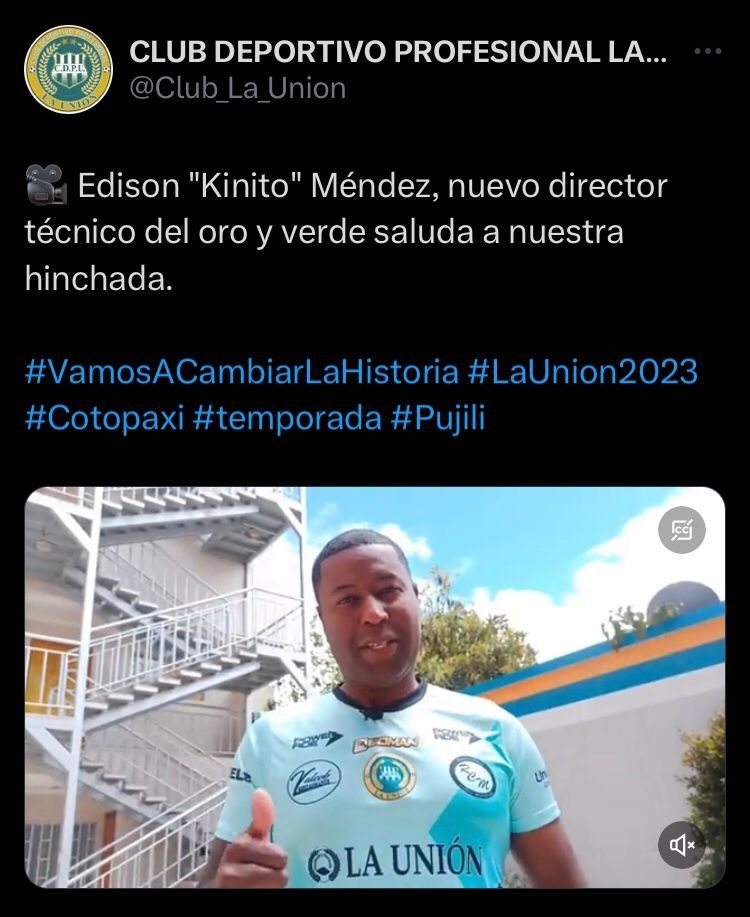Open the tweet's three-dot overflow menu
Screen dimensions: 750x917
click(x=707, y=51)
